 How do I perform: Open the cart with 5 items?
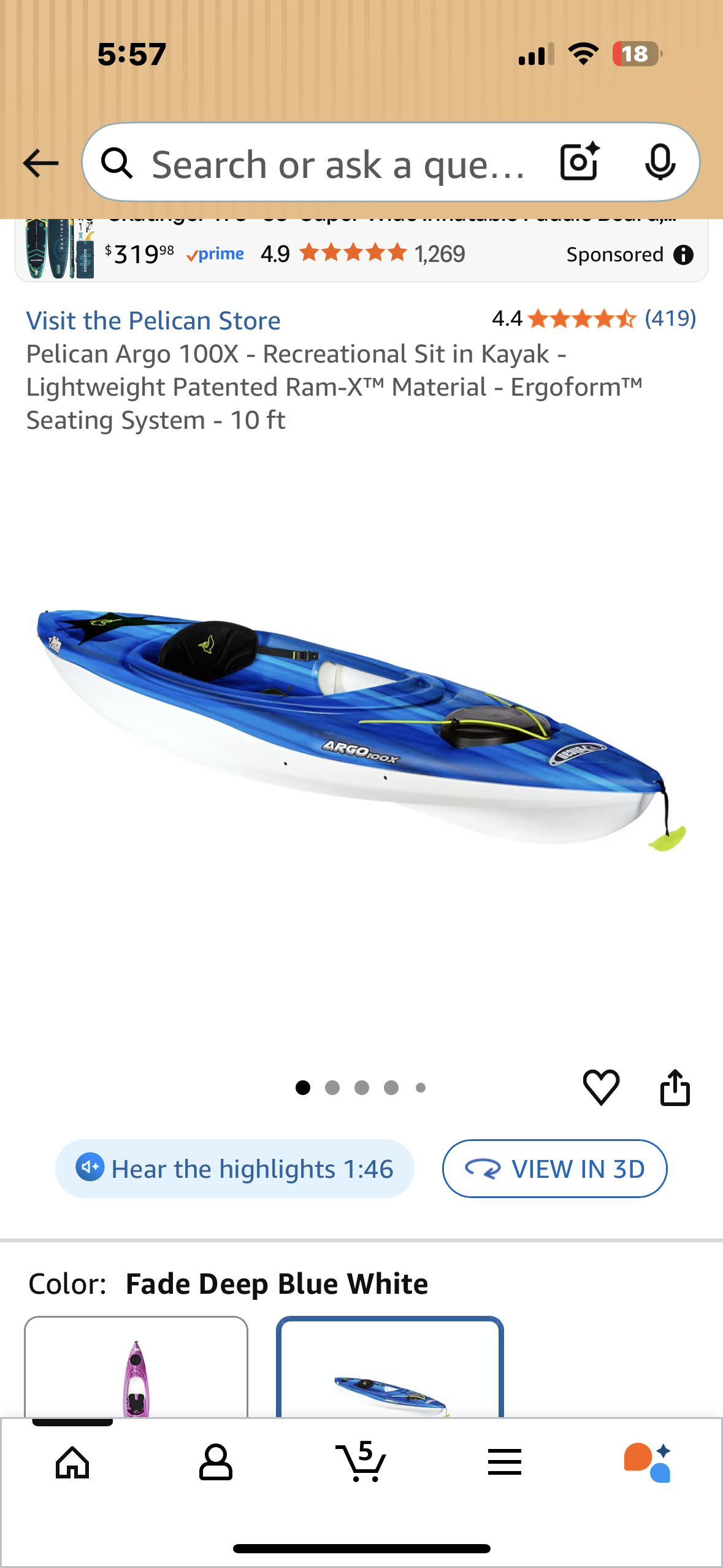361,1462
